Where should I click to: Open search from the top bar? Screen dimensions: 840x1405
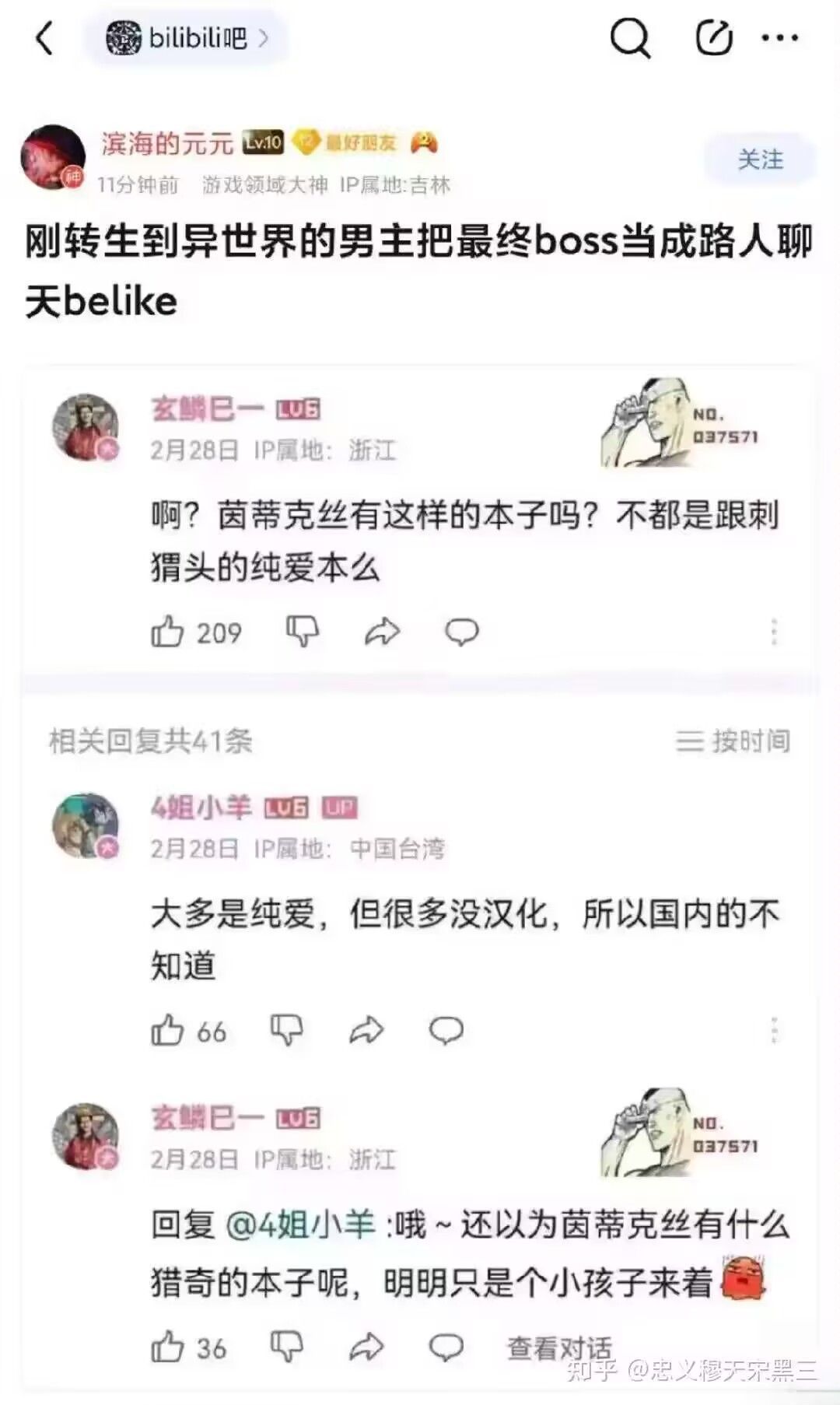click(x=630, y=37)
